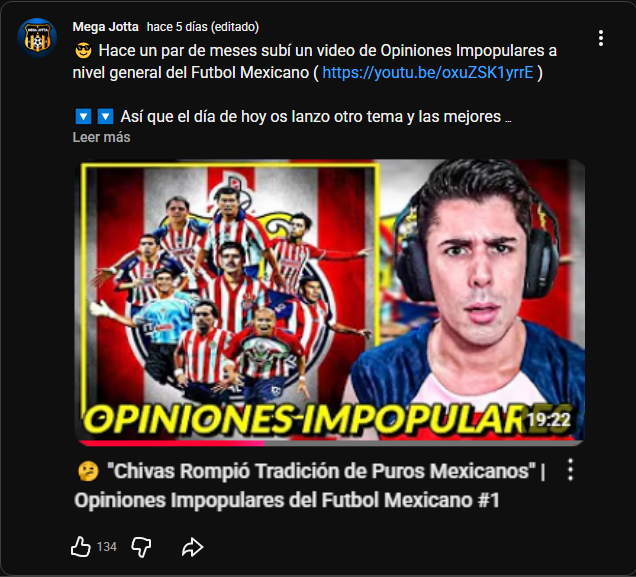Open Mega Jotta's channel avatar
Image resolution: width=636 pixels, height=577 pixels.
click(37, 38)
